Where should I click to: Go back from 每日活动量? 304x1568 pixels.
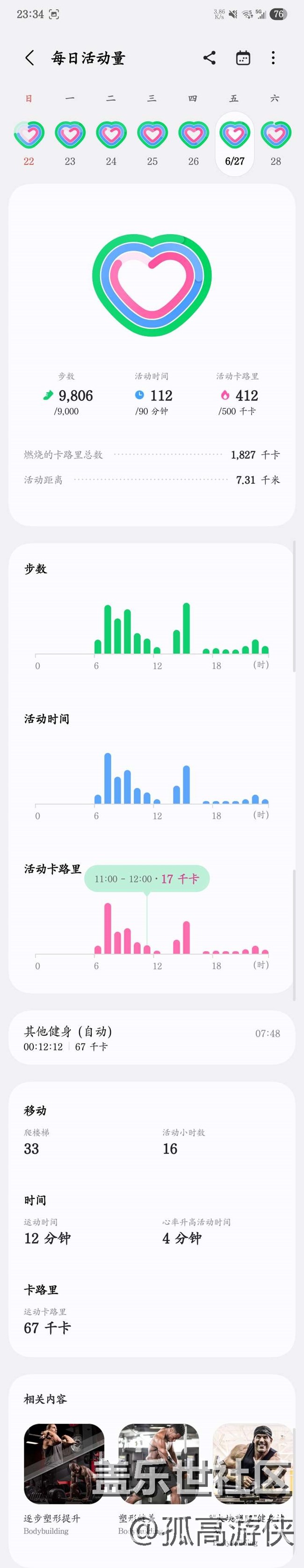pos(29,58)
